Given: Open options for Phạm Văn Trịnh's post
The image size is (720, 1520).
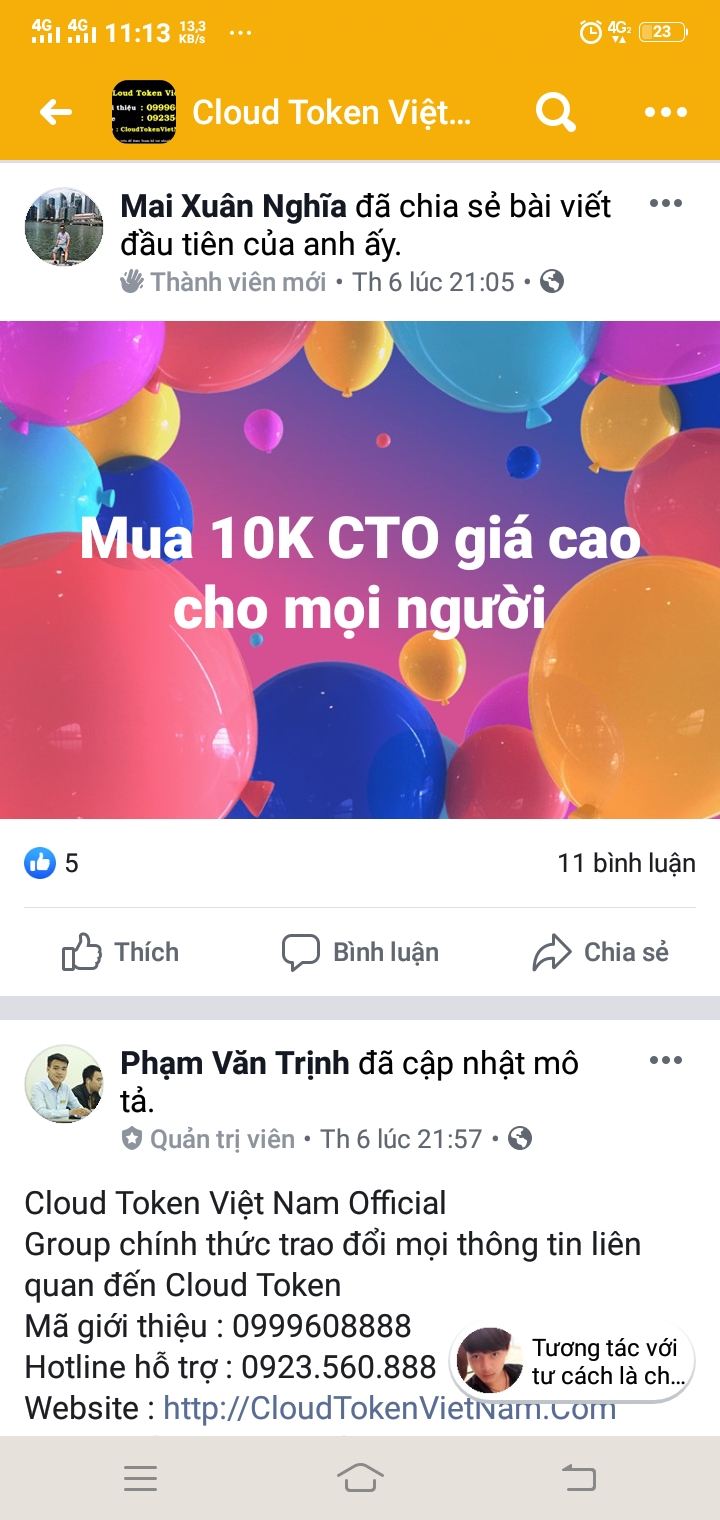Looking at the screenshot, I should coord(666,1061).
